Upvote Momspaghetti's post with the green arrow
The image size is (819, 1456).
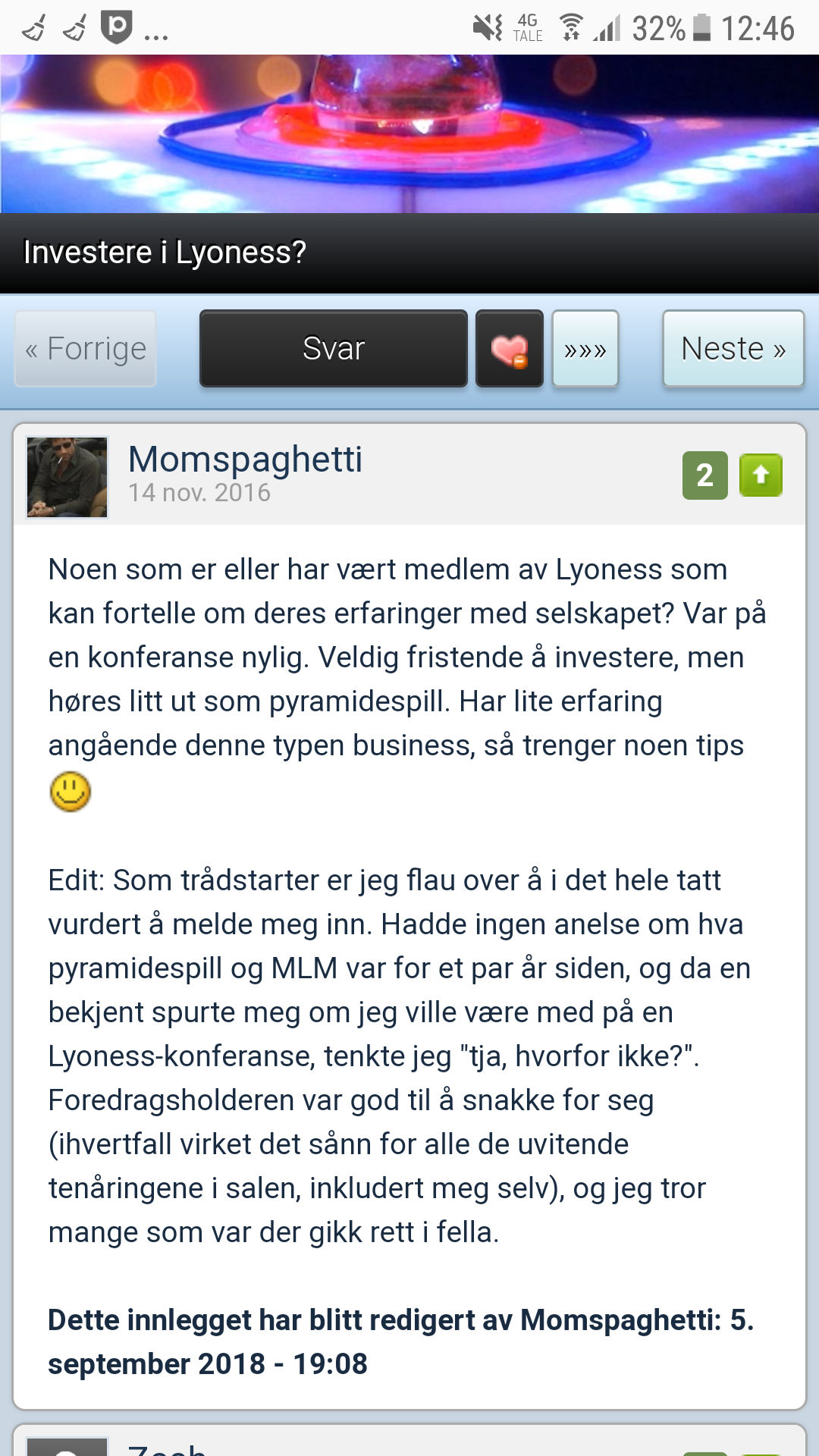coord(761,475)
